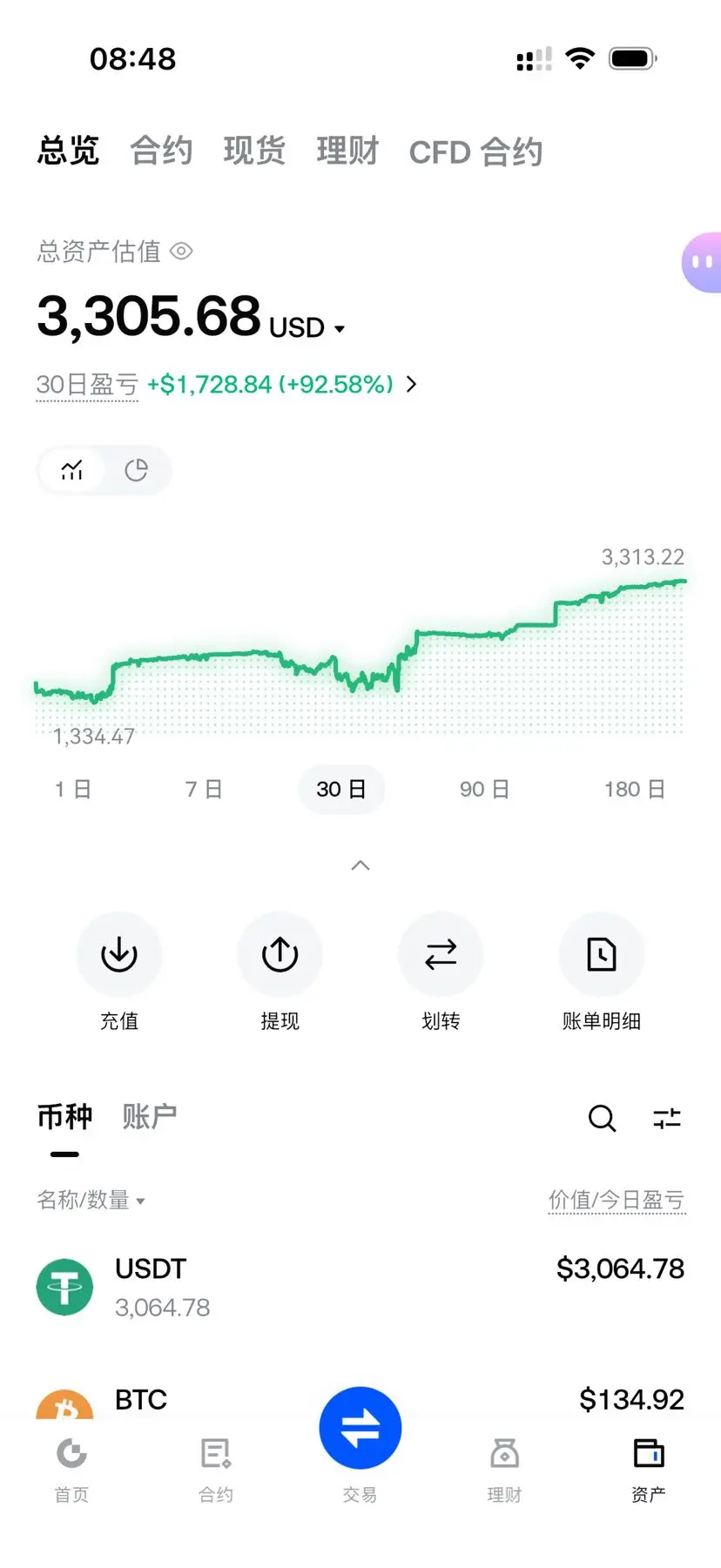Go to the 首页 home tab

[x=71, y=1470]
